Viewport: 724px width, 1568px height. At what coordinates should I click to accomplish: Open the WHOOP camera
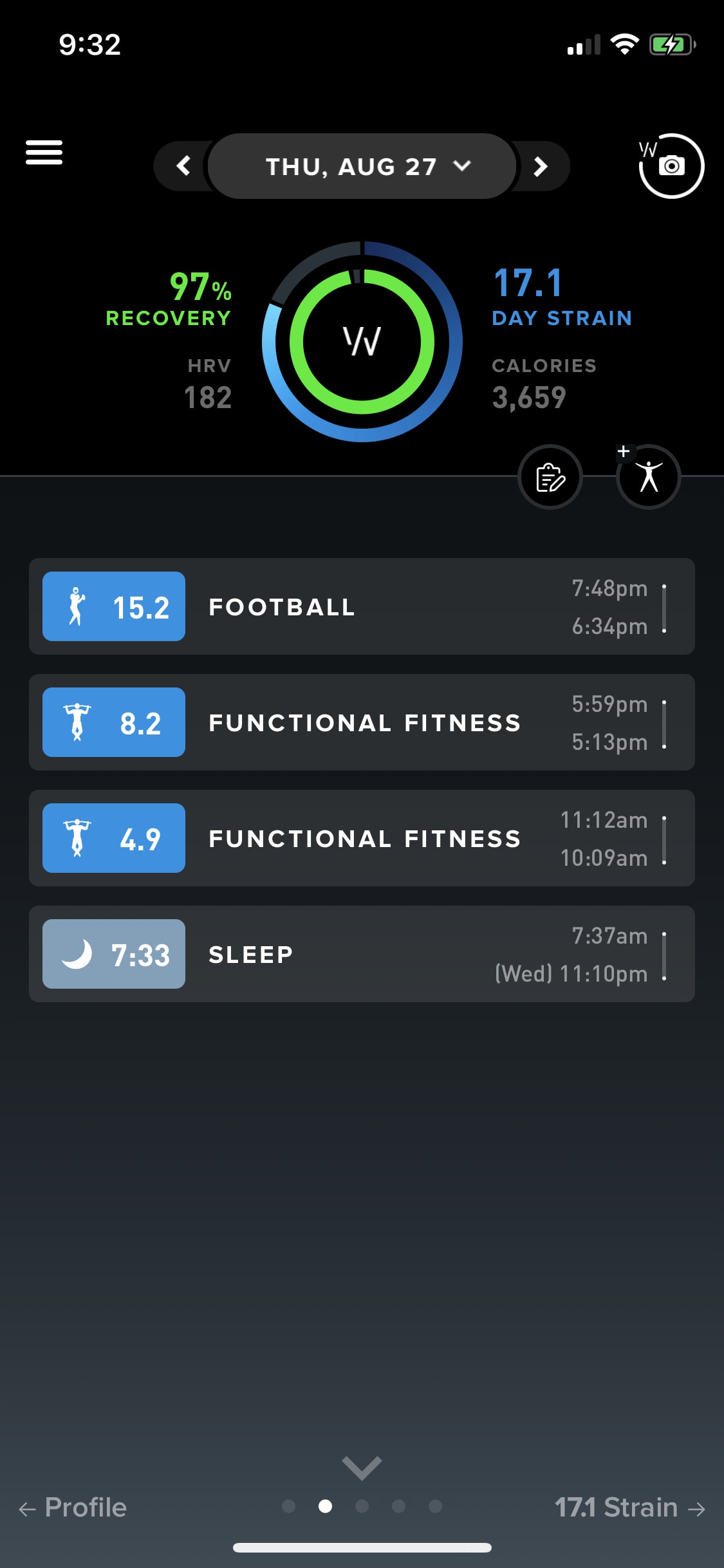click(x=671, y=166)
